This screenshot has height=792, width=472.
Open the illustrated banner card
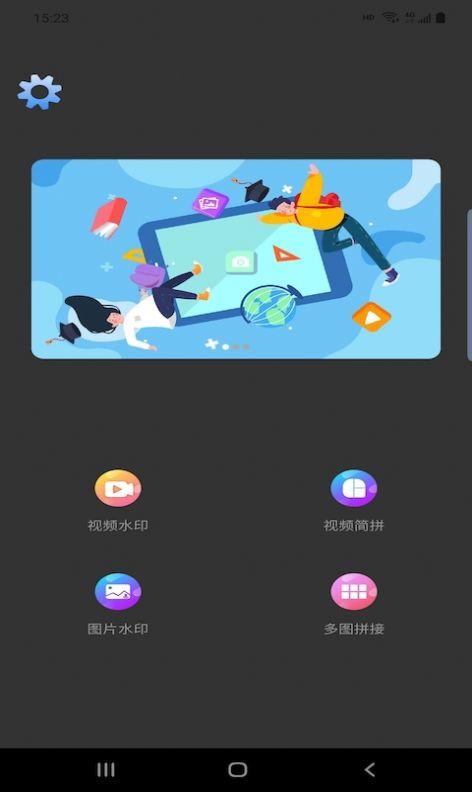click(236, 259)
